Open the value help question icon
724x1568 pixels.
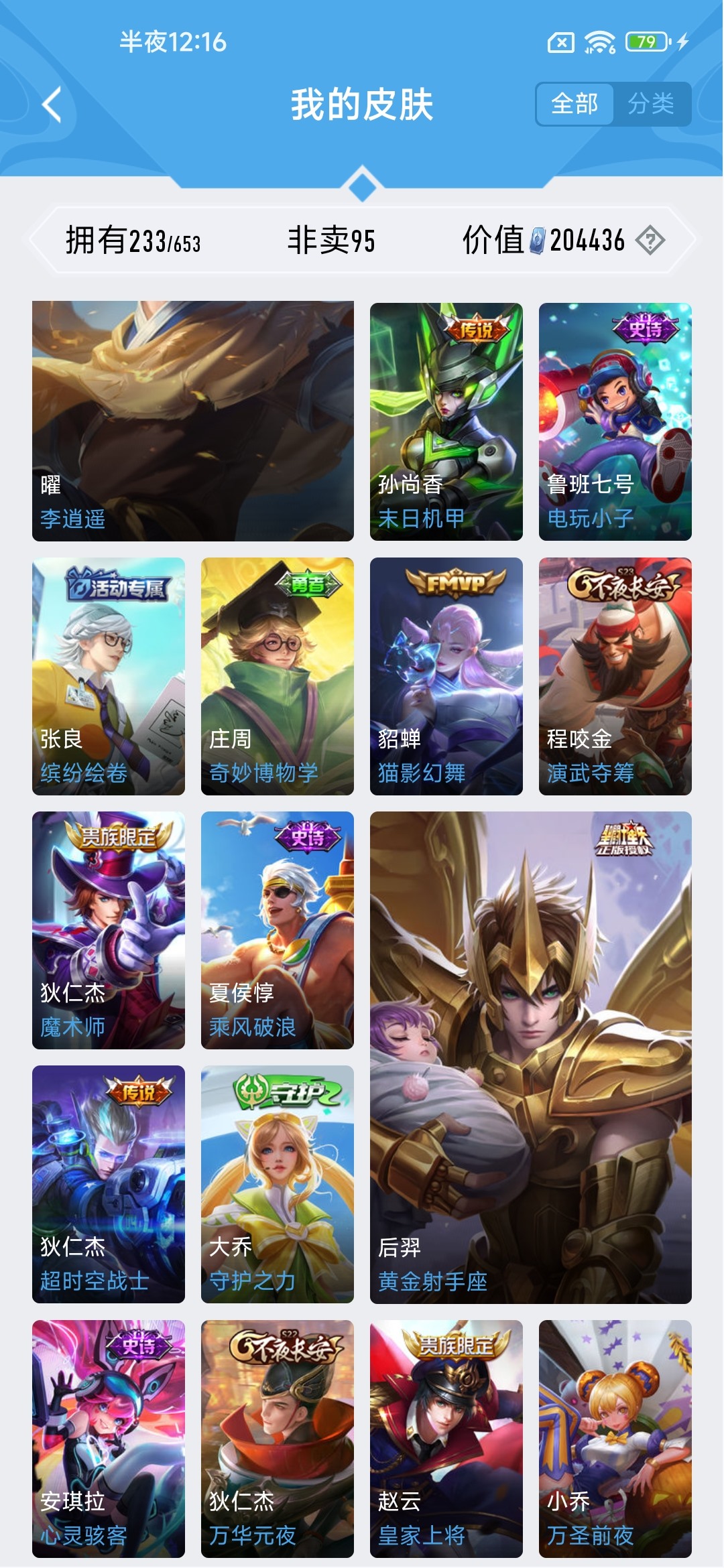650,241
